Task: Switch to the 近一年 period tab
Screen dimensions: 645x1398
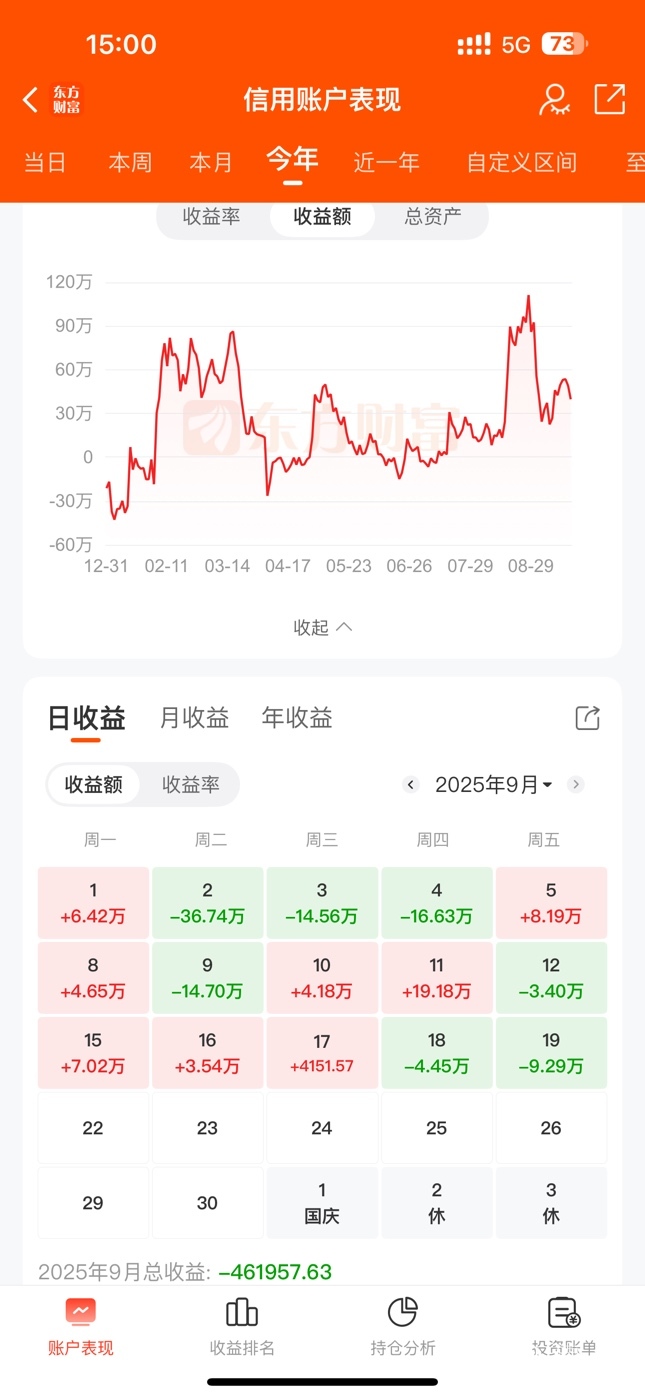Action: 386,162
